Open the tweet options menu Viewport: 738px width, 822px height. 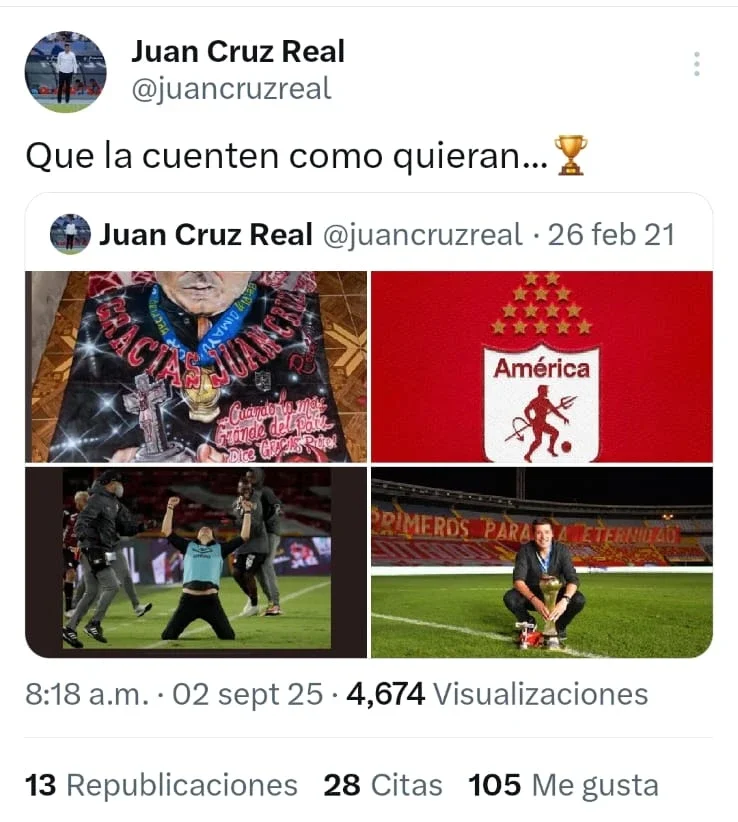(x=697, y=62)
